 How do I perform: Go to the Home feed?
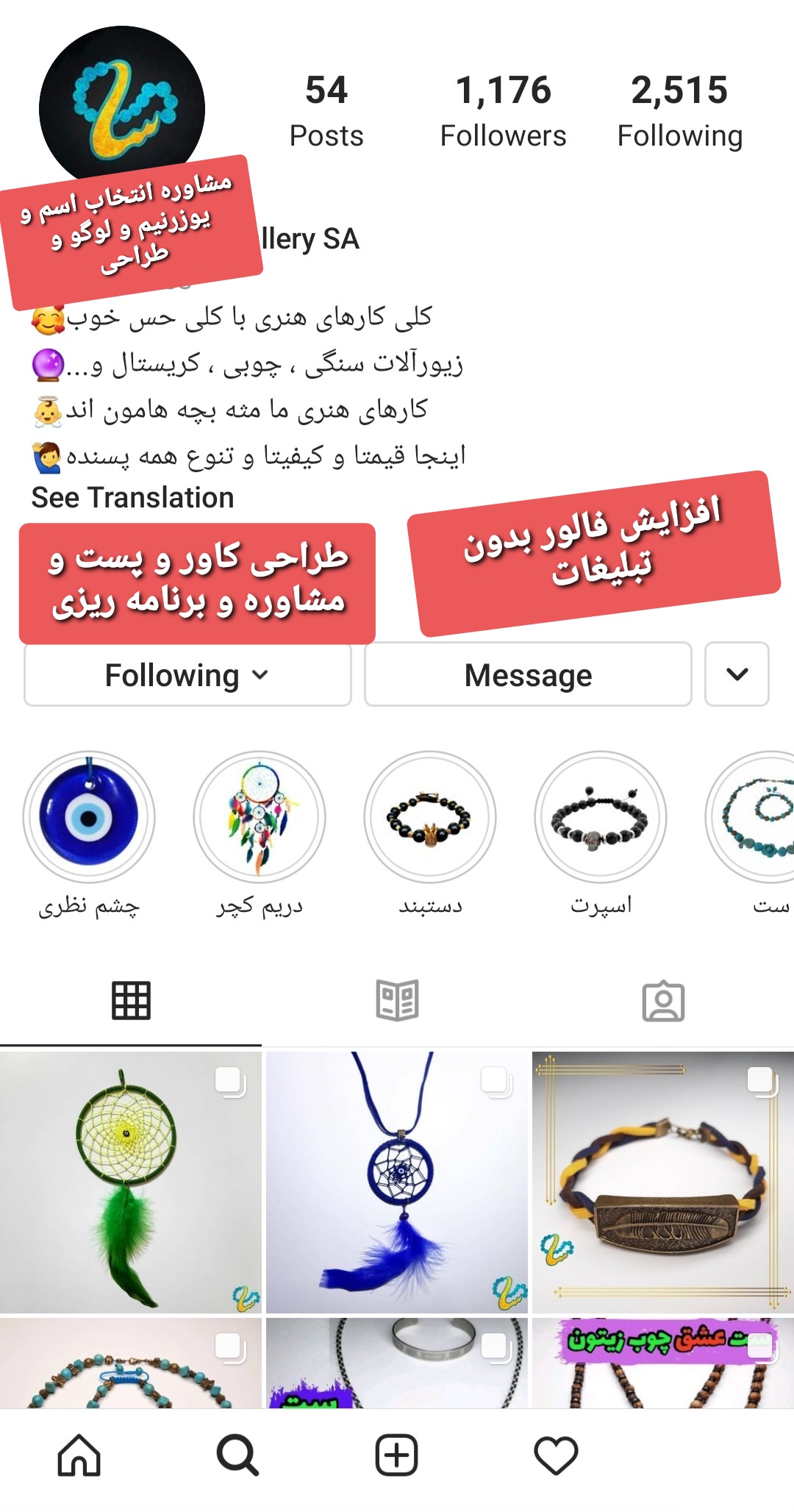pyautogui.click(x=79, y=1455)
